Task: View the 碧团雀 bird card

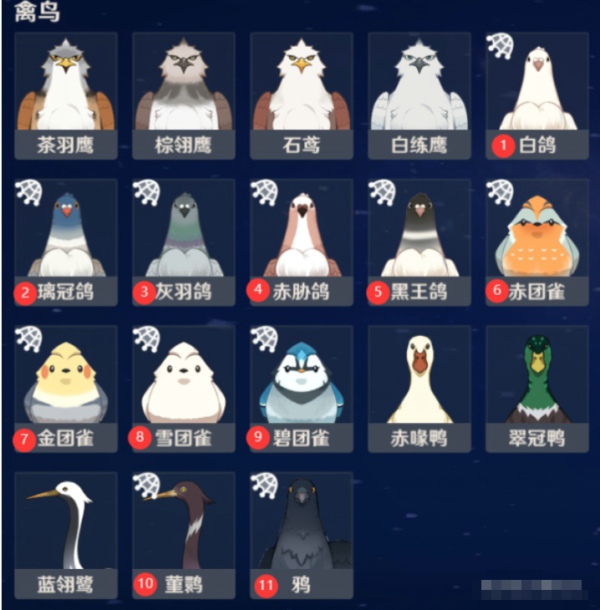Action: click(302, 388)
